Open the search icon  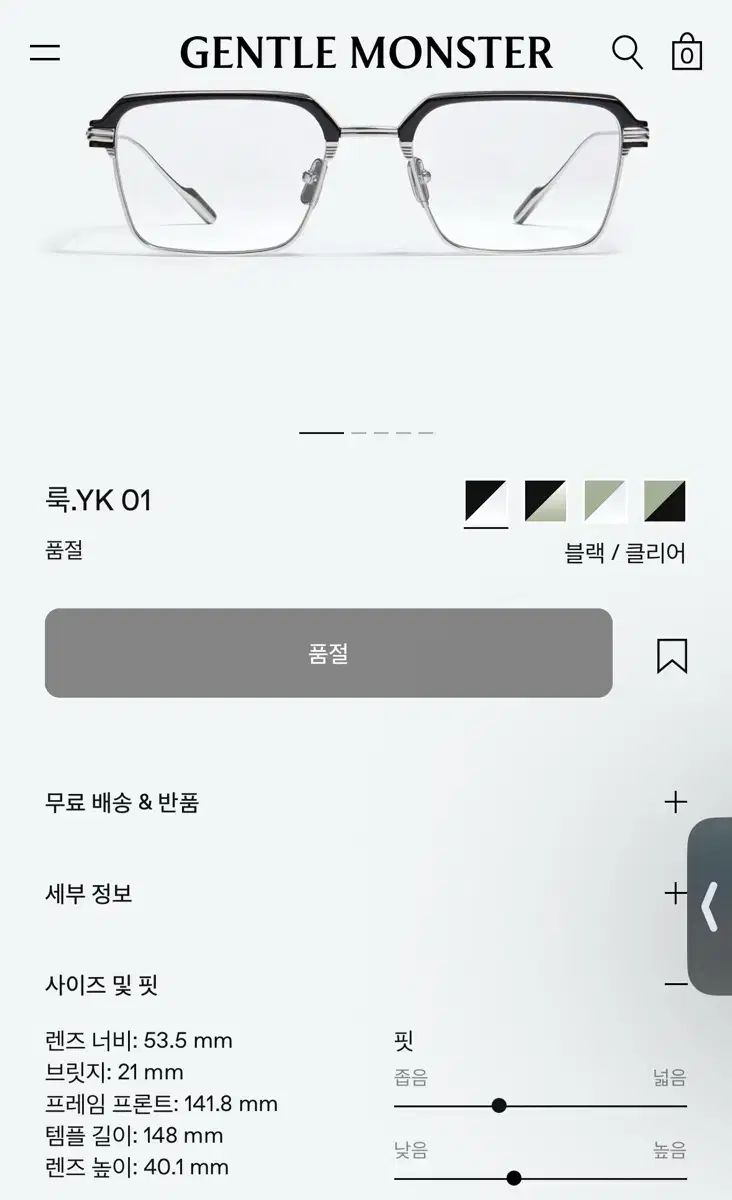(627, 52)
